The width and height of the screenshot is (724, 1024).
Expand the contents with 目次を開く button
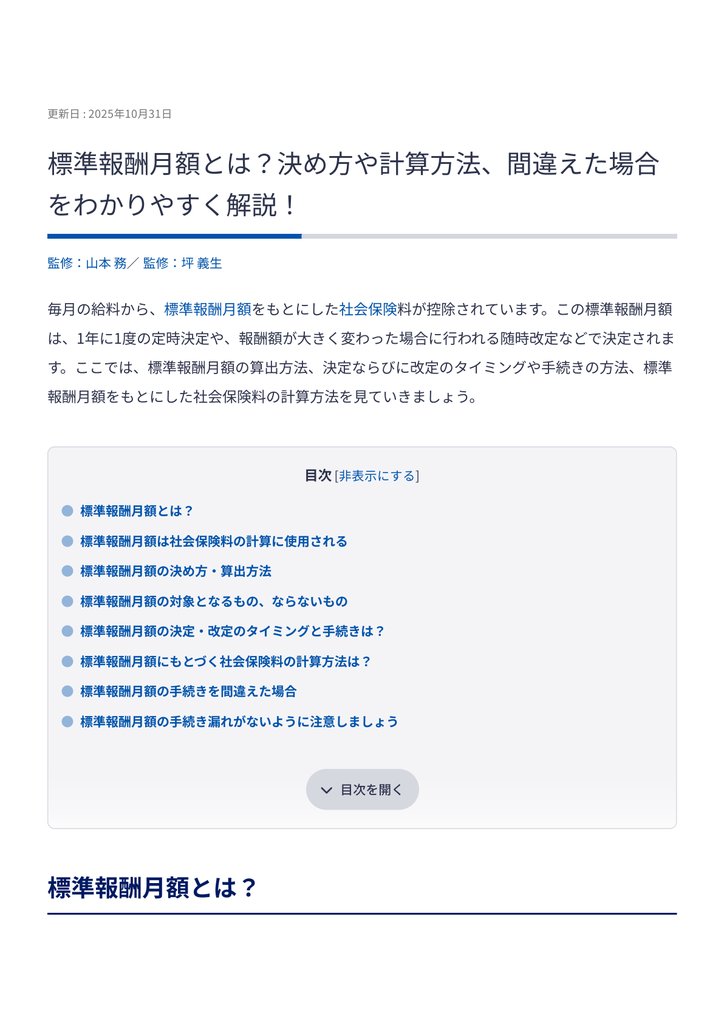[x=362, y=790]
